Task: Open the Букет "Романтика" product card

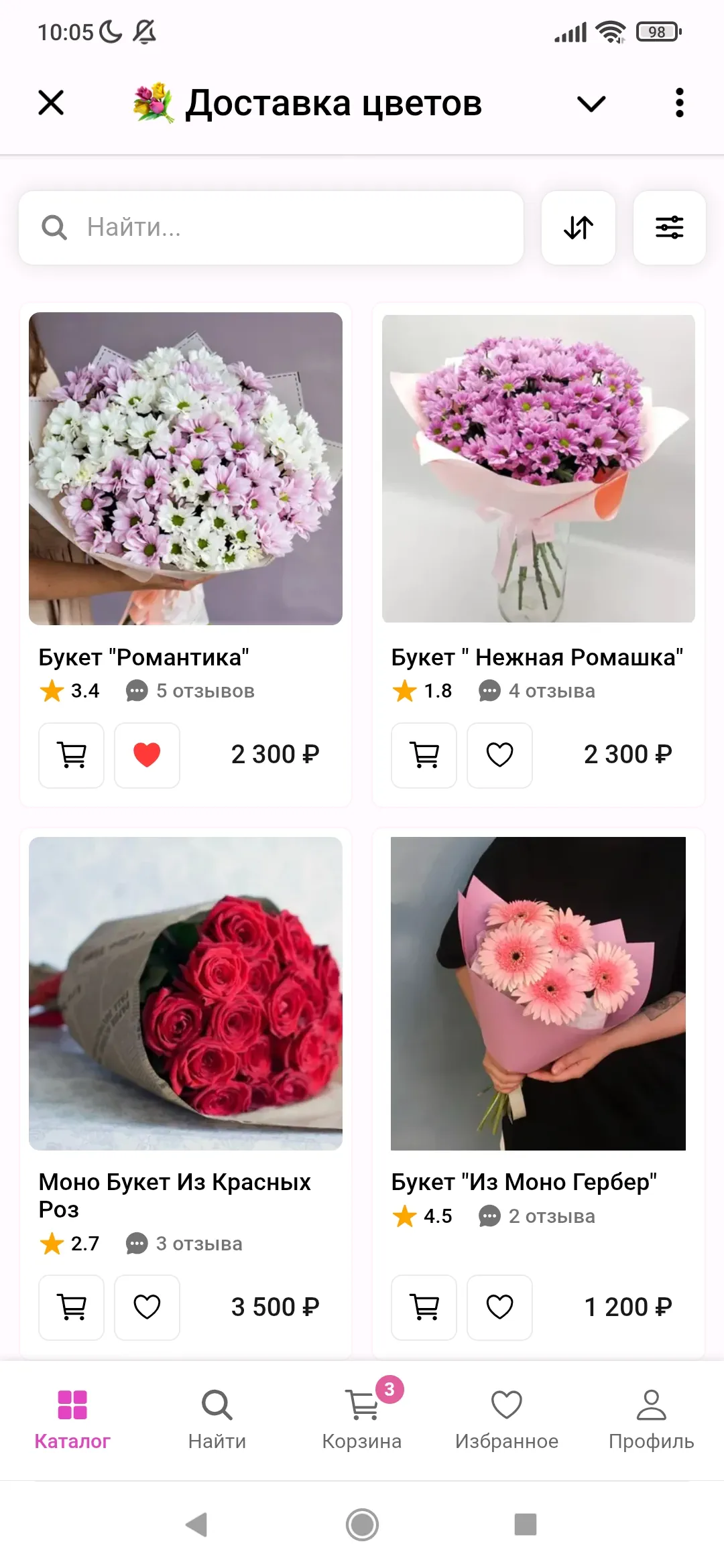Action: 186,469
